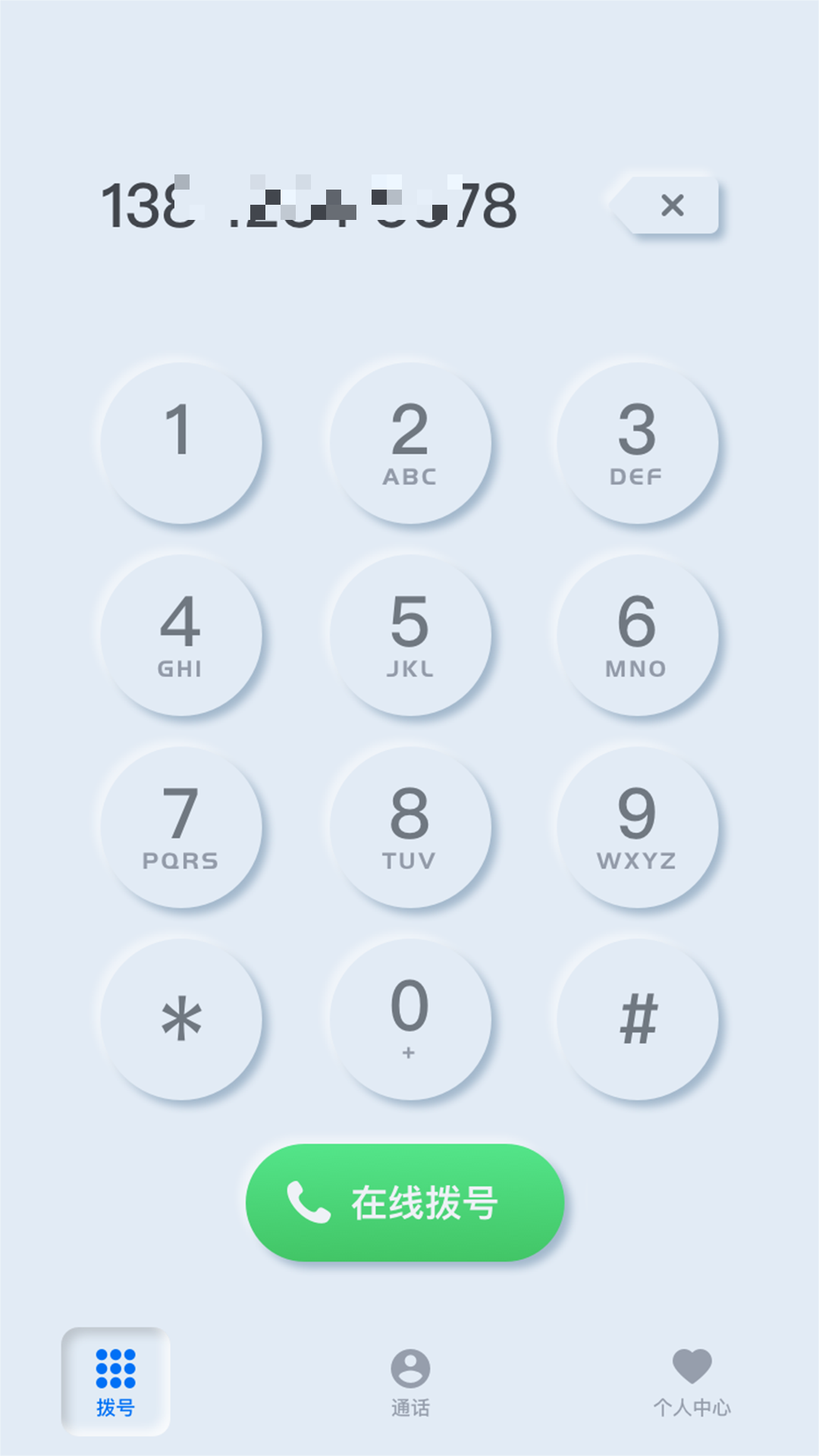The width and height of the screenshot is (819, 1456).
Task: Tap the backspace delete icon
Action: (x=670, y=206)
